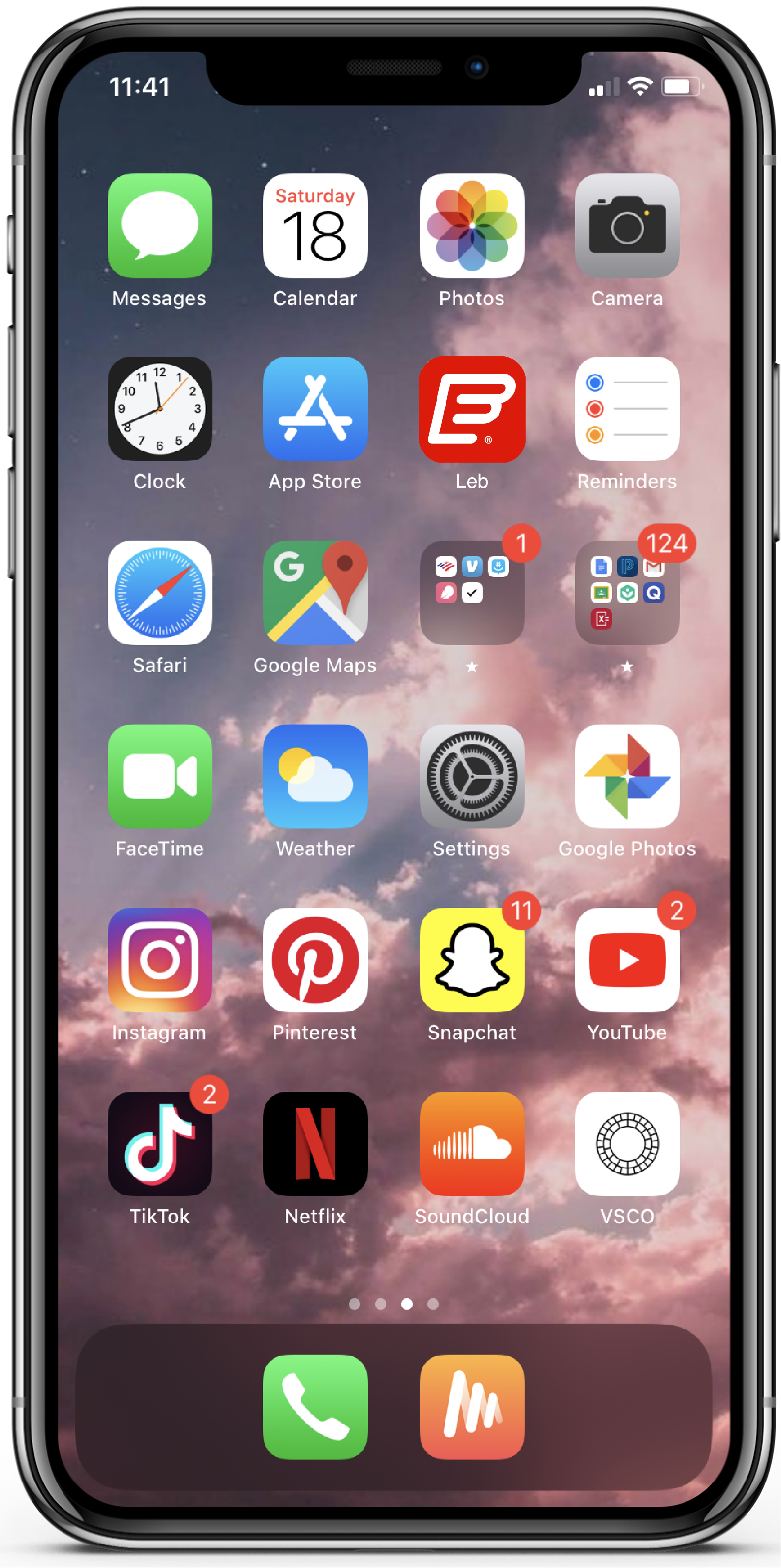Open the Messages app
The height and width of the screenshot is (1568, 781).
tap(159, 226)
